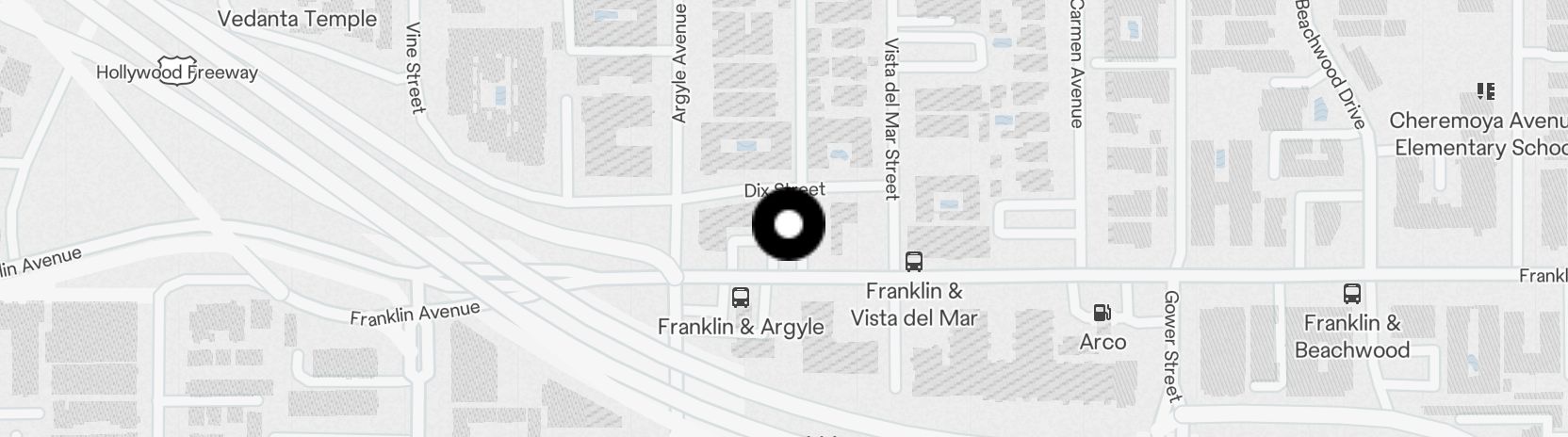Viewport: 1568px width, 437px height.
Task: Select the Franklin & Argyle bus stop
Action: pyautogui.click(x=741, y=299)
